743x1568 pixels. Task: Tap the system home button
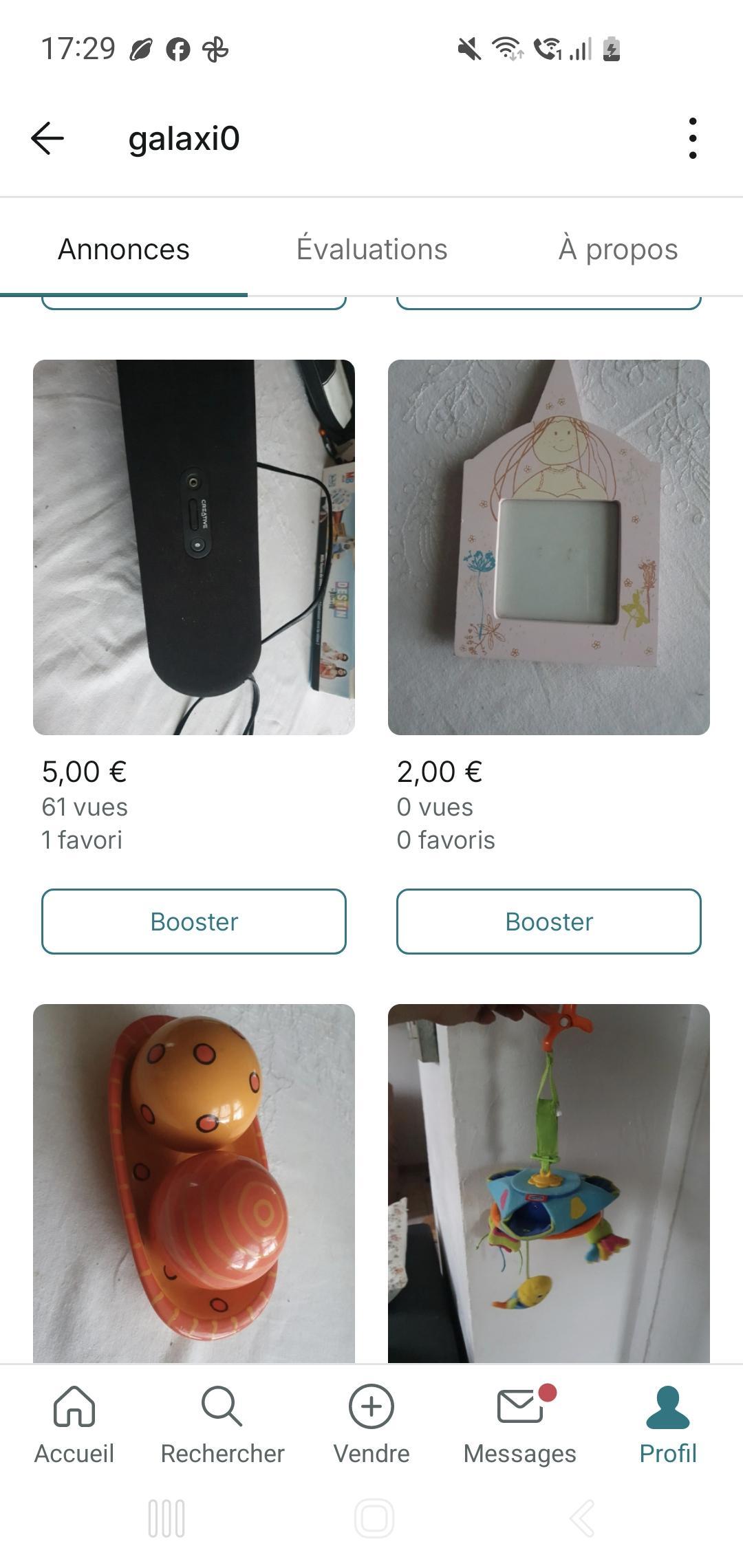pyautogui.click(x=374, y=1518)
